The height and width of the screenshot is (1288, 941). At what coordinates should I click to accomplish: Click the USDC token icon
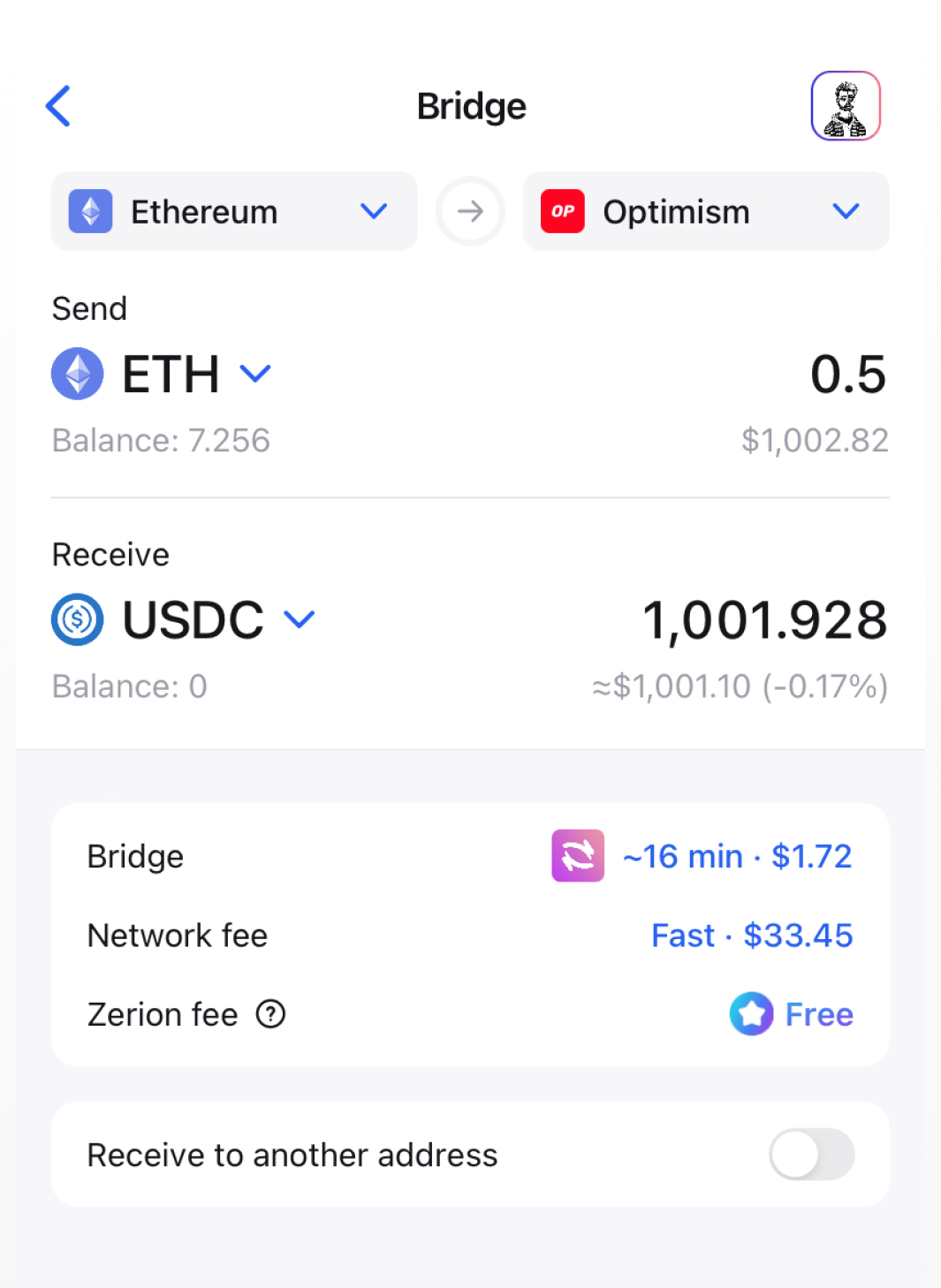78,619
